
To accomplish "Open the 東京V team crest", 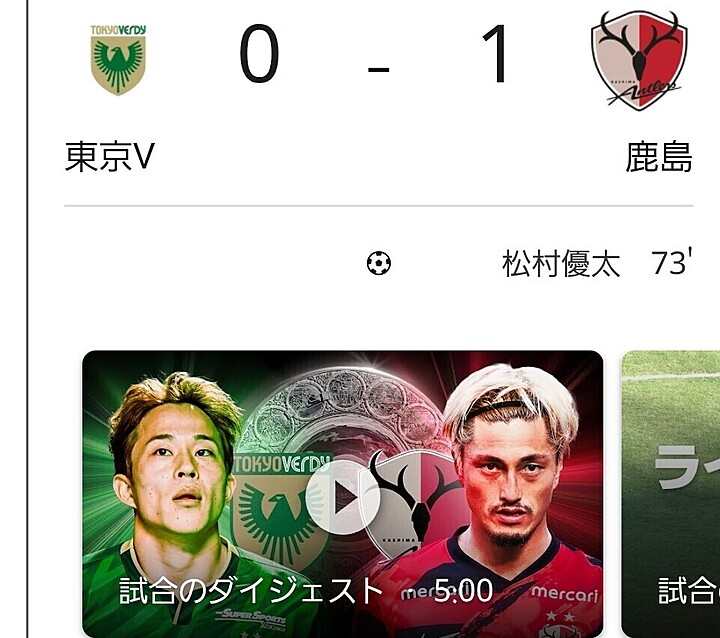I will tap(118, 60).
